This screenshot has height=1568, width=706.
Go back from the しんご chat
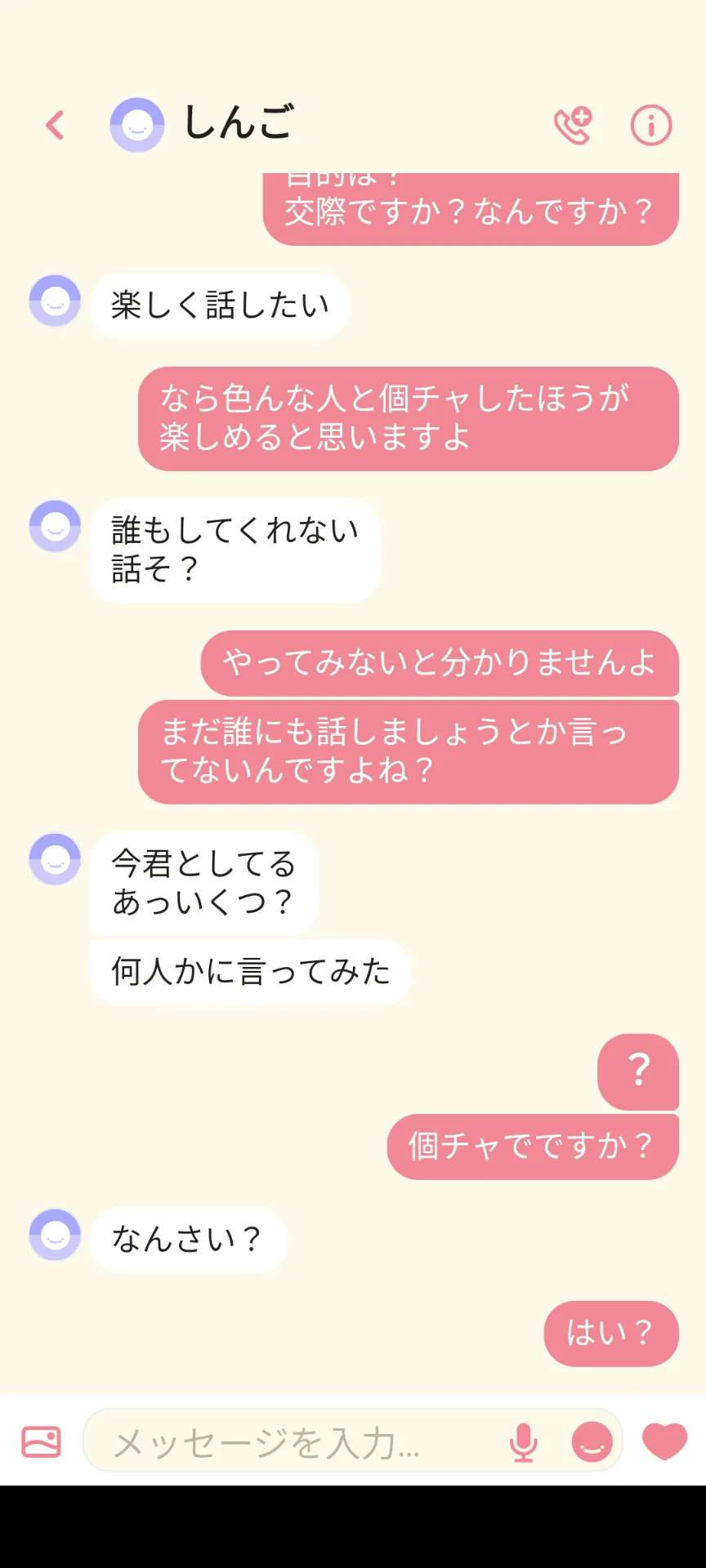pos(55,125)
